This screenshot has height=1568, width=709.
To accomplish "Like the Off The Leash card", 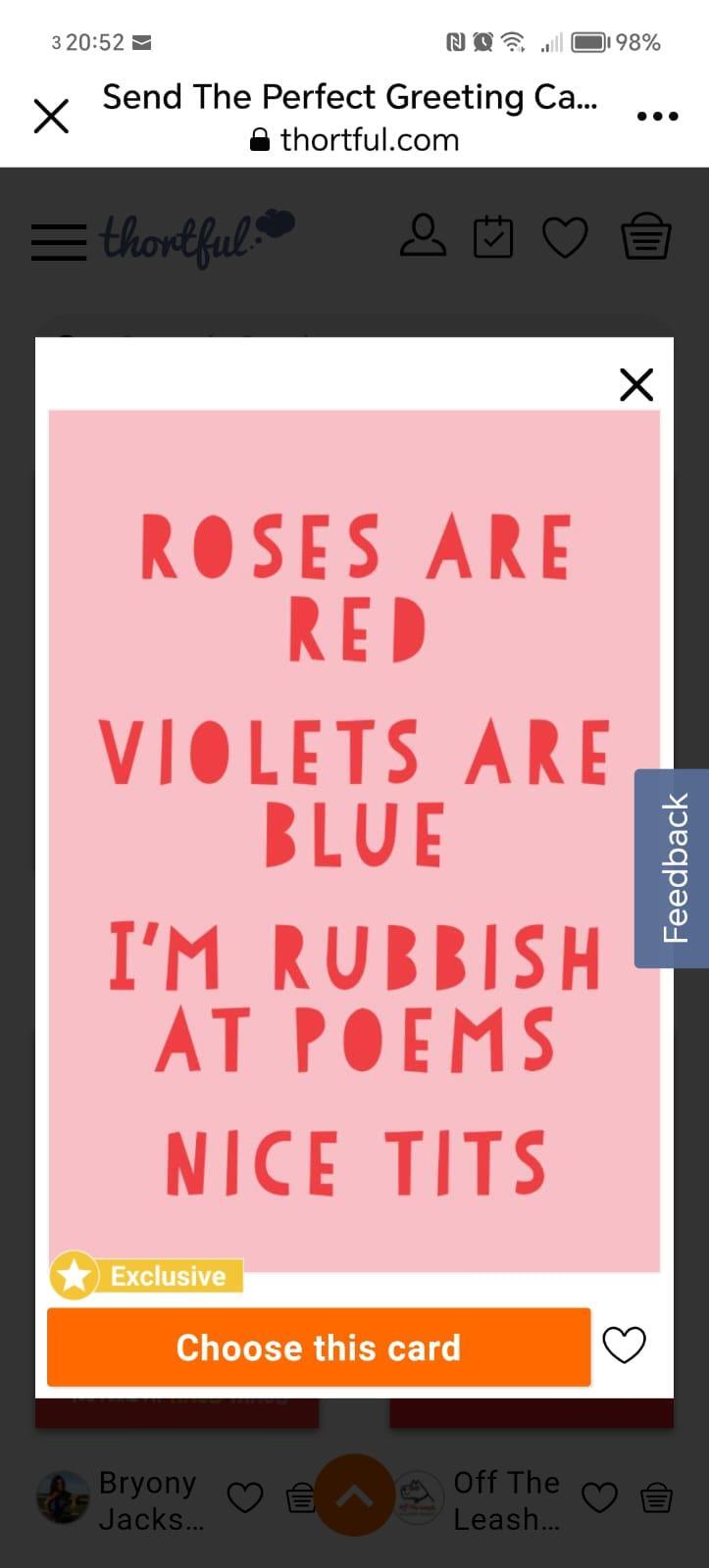I will pos(600,1497).
